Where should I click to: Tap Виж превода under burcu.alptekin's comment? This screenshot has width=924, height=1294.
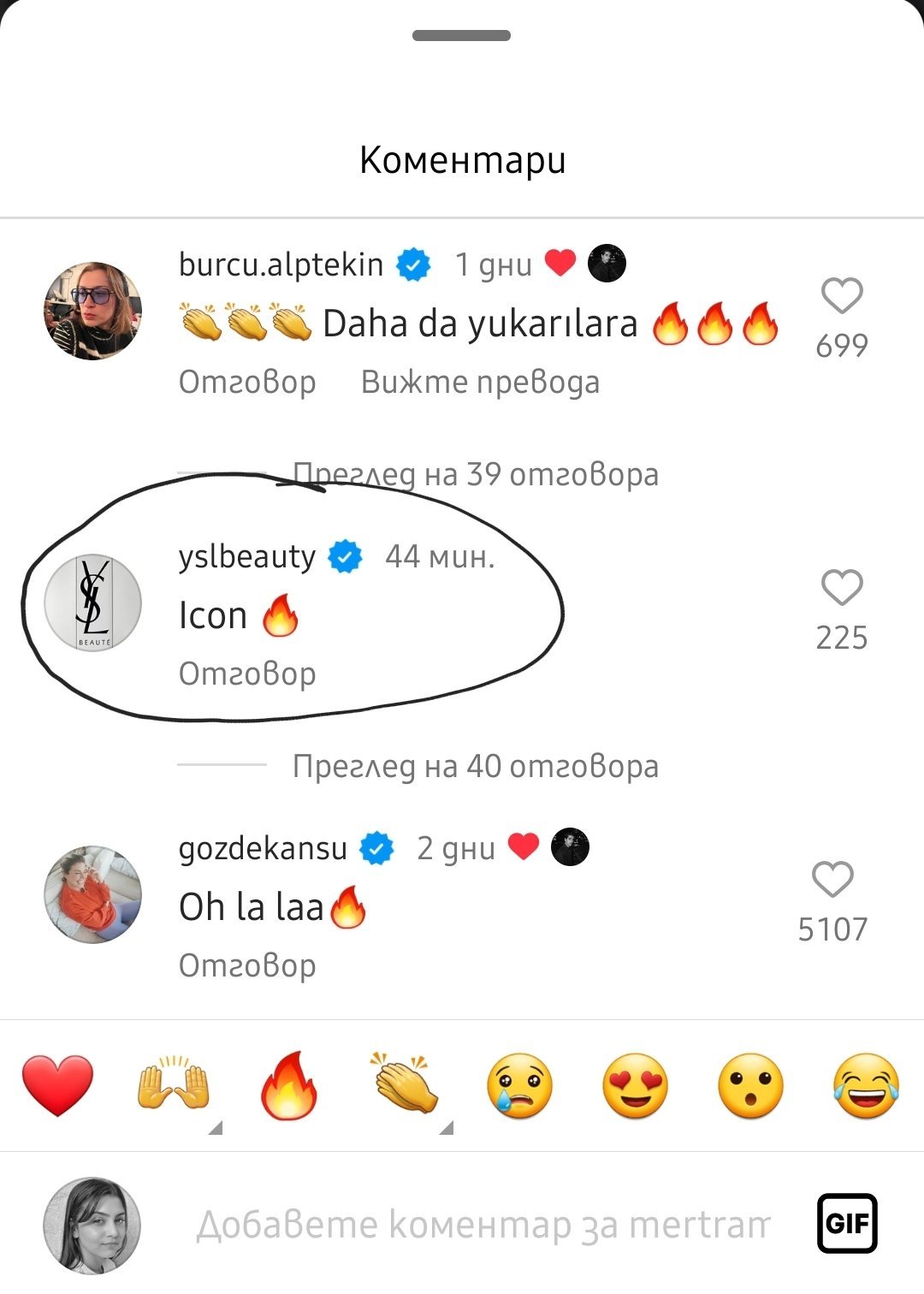[480, 382]
